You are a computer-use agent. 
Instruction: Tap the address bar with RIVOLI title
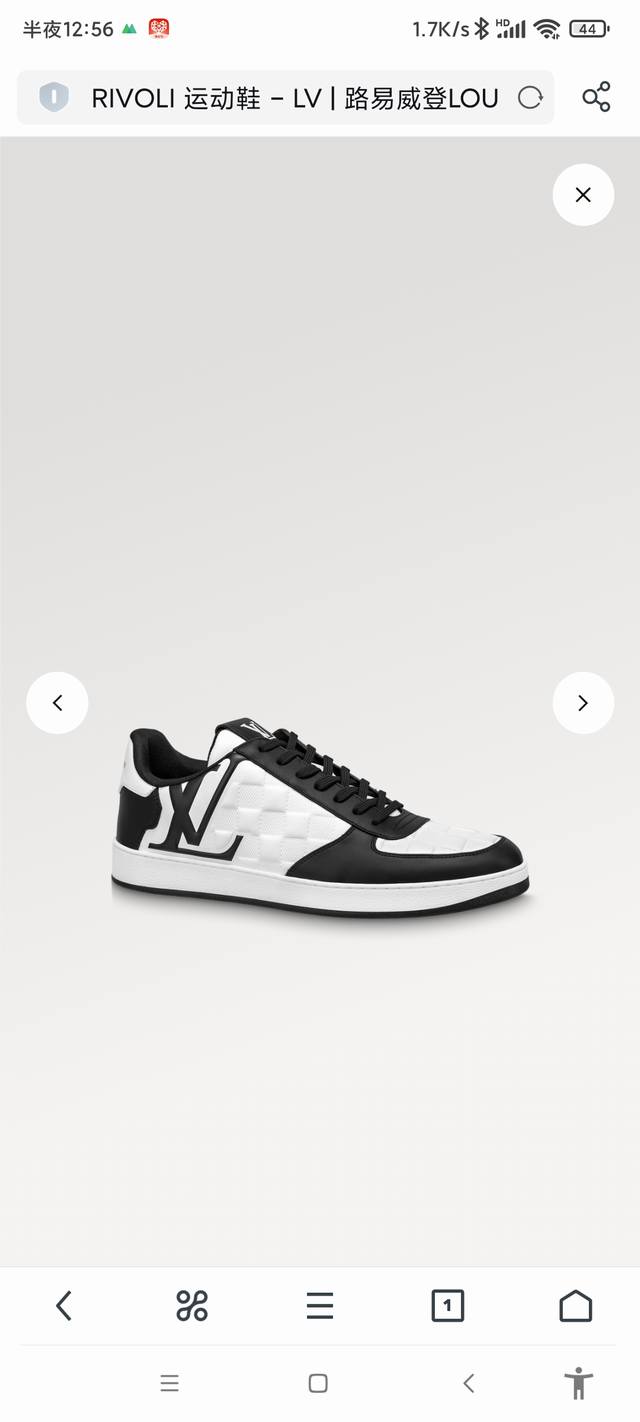(286, 98)
